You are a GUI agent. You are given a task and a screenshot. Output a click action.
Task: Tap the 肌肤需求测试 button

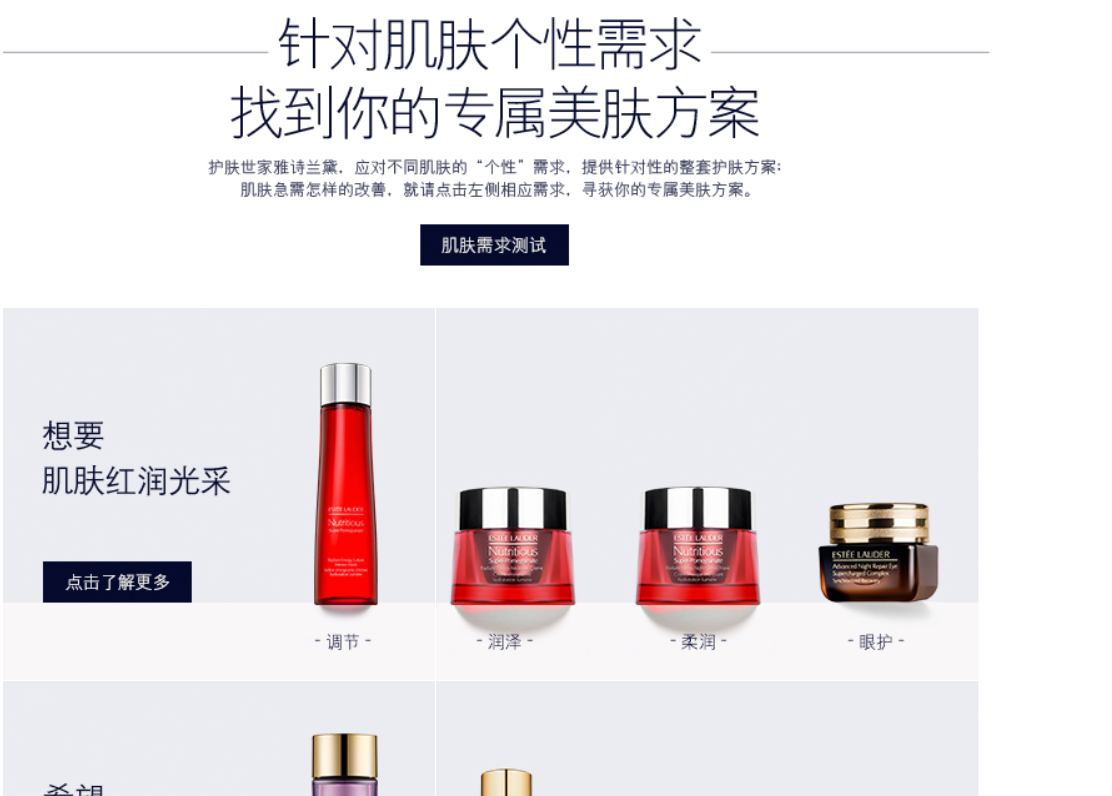pyautogui.click(x=494, y=245)
